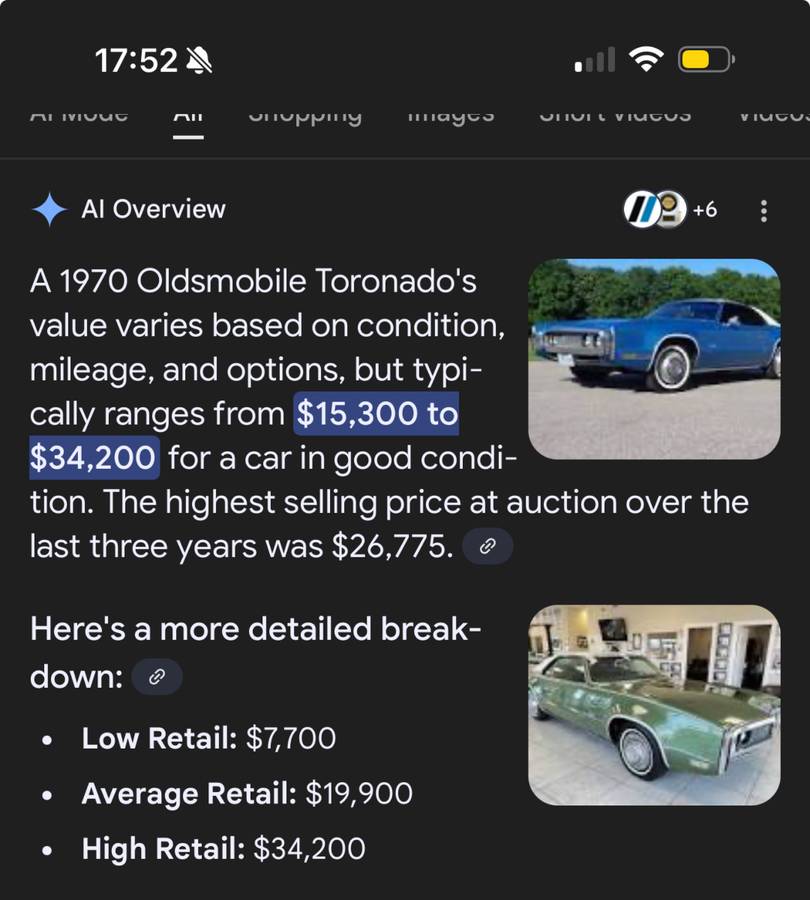Open the green Toronado image

[654, 705]
